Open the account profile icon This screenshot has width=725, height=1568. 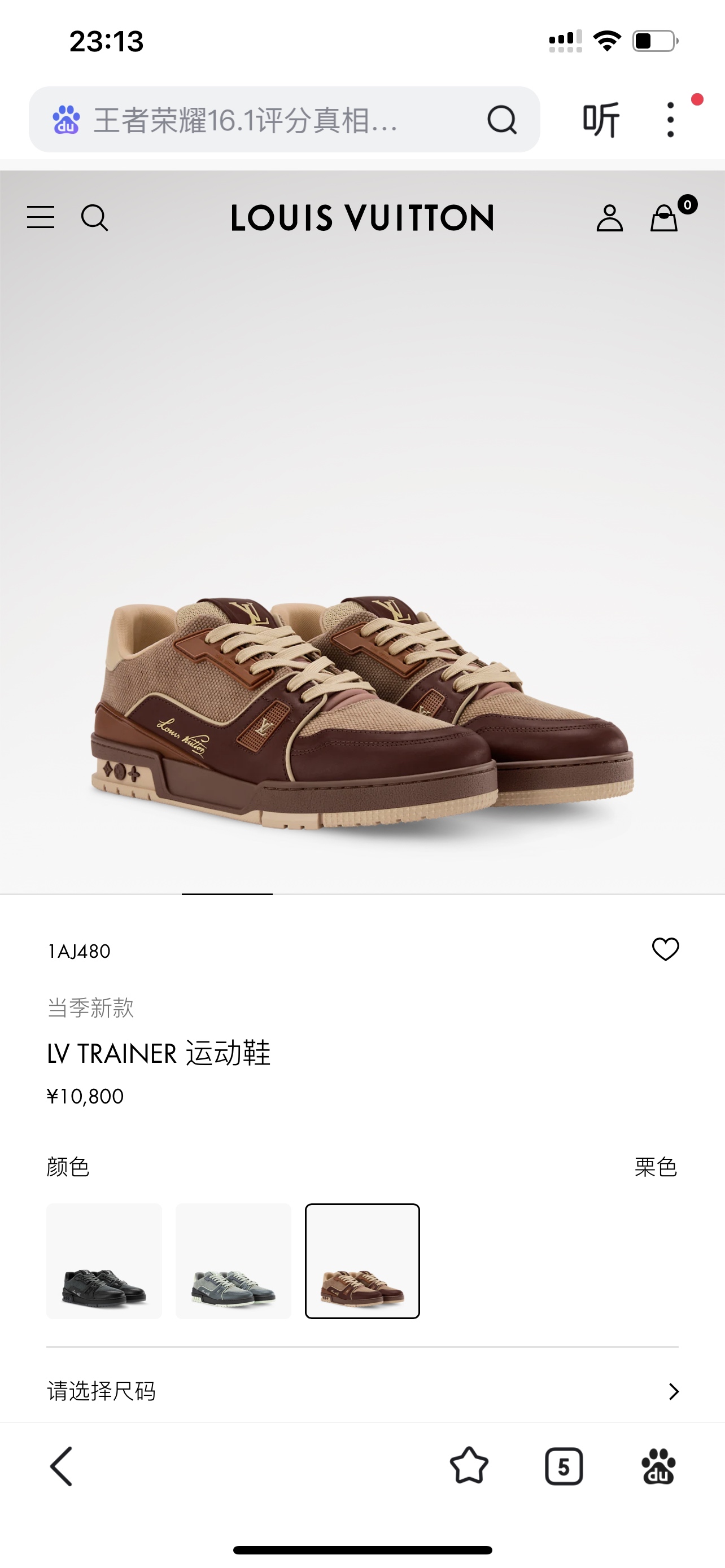point(609,218)
